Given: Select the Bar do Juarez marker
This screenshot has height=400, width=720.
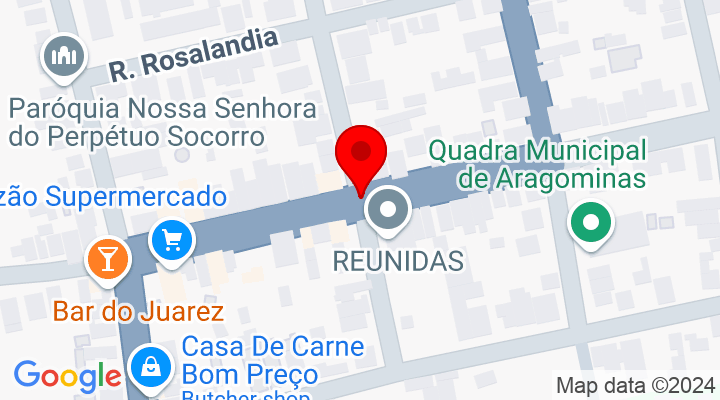Looking at the screenshot, I should pos(108,258).
